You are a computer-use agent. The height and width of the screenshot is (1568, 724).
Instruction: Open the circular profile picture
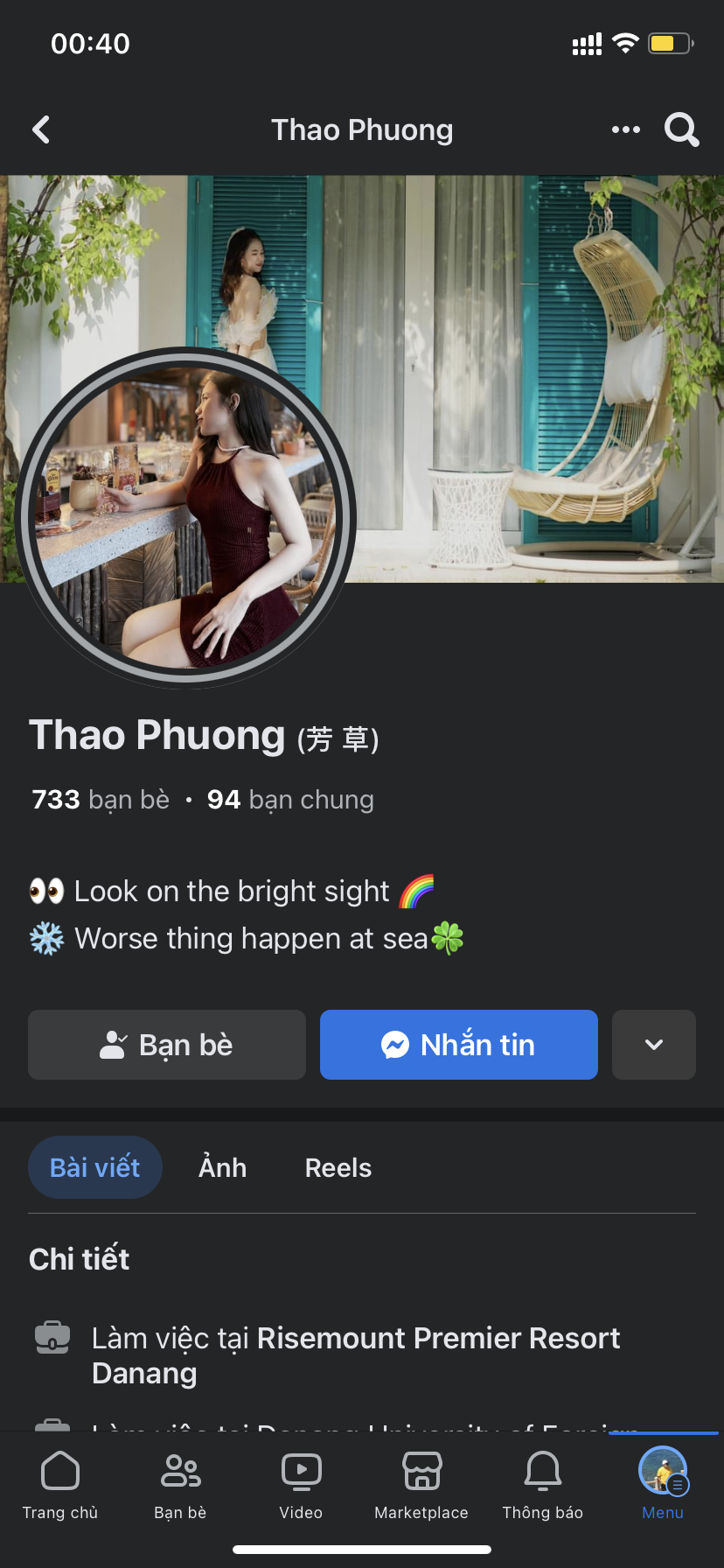click(185, 518)
